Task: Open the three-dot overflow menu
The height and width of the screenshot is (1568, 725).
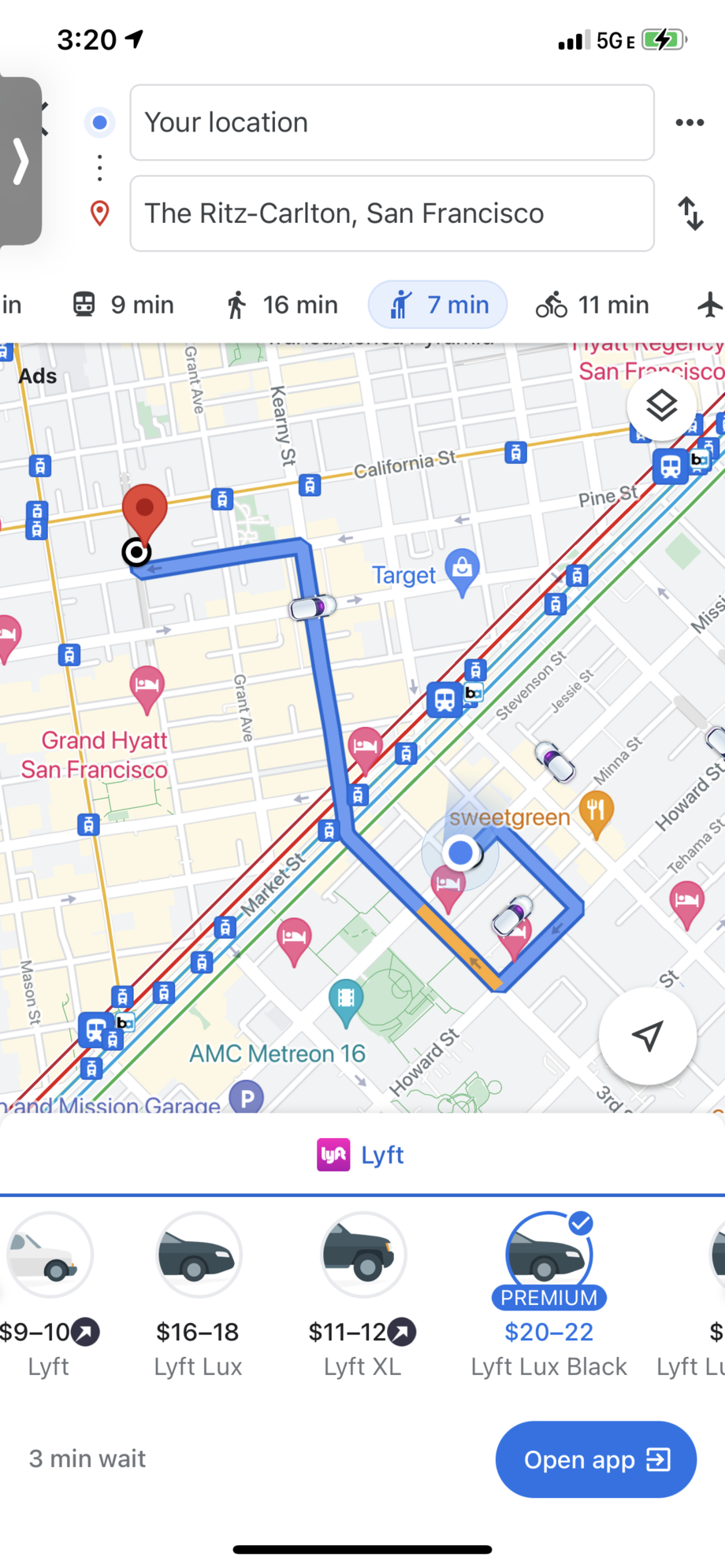Action: pyautogui.click(x=690, y=122)
